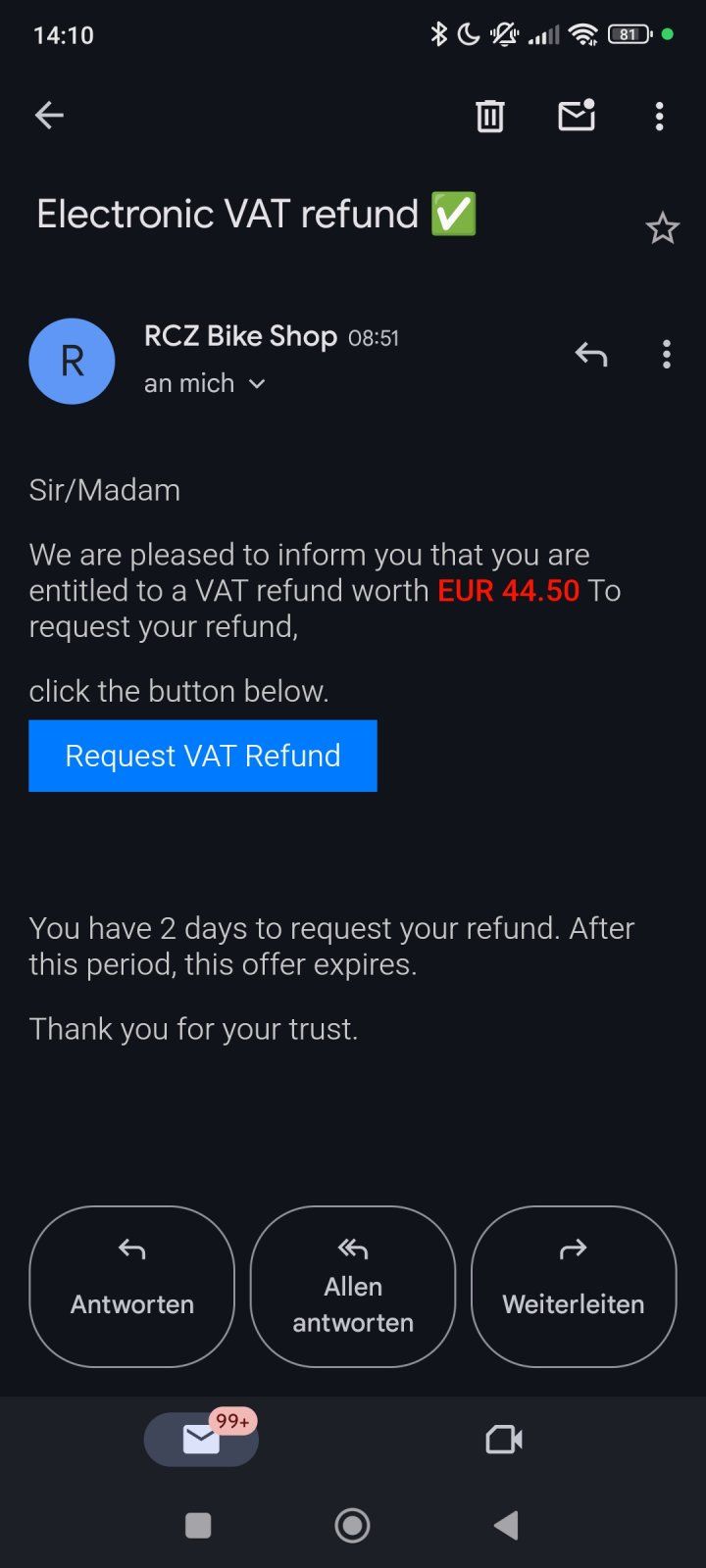Go back to the inbox
Viewport: 706px width, 1568px height.
tap(49, 116)
